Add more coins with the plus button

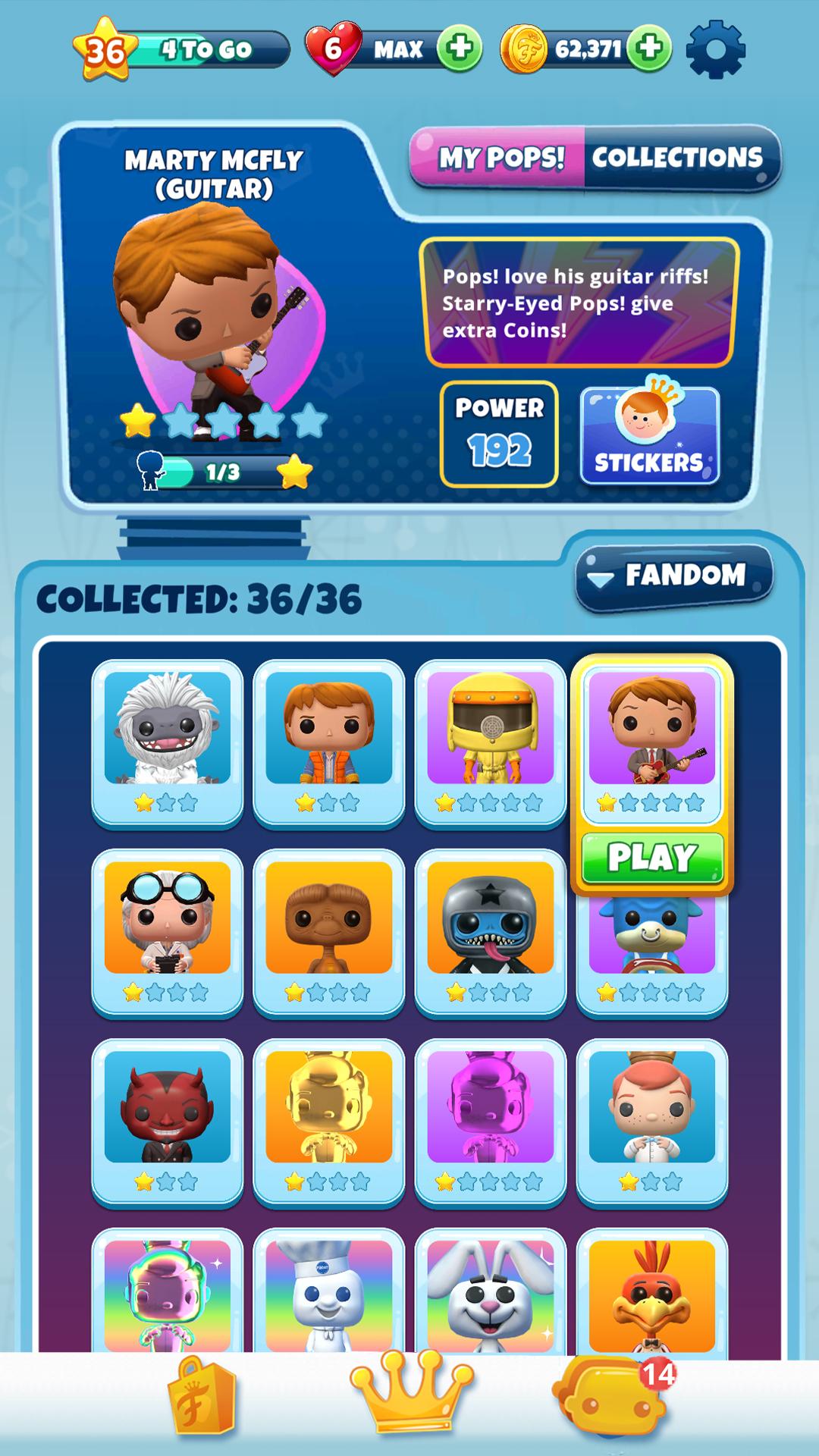pos(650,49)
